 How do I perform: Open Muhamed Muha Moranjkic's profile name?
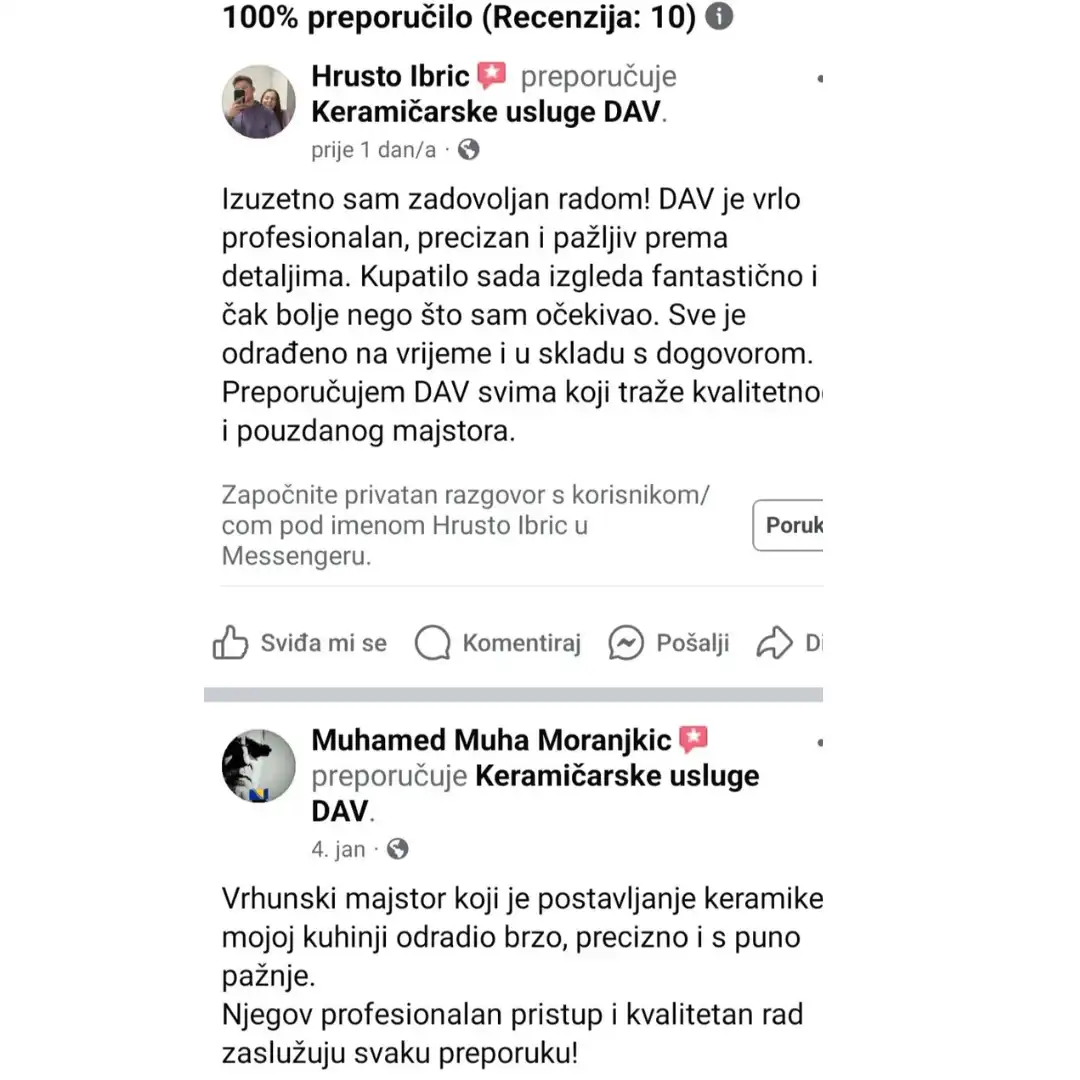click(x=491, y=740)
